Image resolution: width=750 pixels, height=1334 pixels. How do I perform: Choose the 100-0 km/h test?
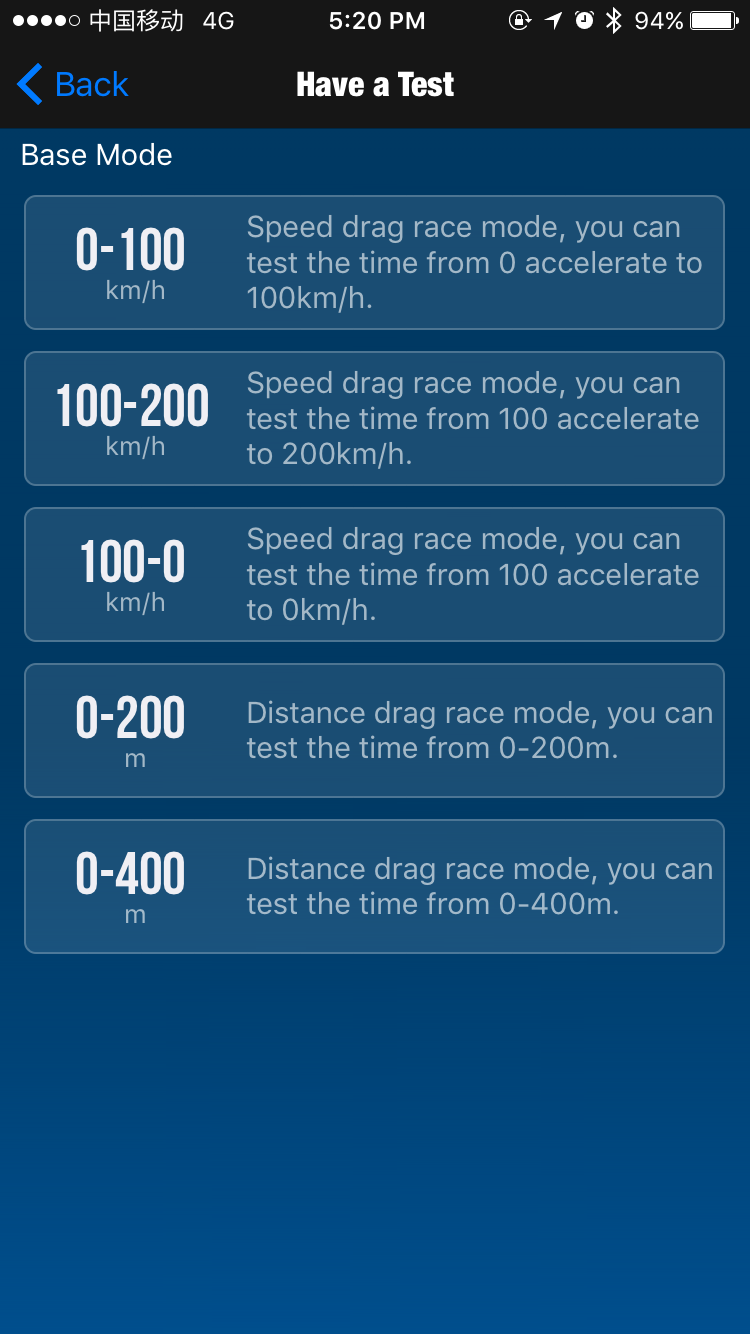[x=374, y=574]
